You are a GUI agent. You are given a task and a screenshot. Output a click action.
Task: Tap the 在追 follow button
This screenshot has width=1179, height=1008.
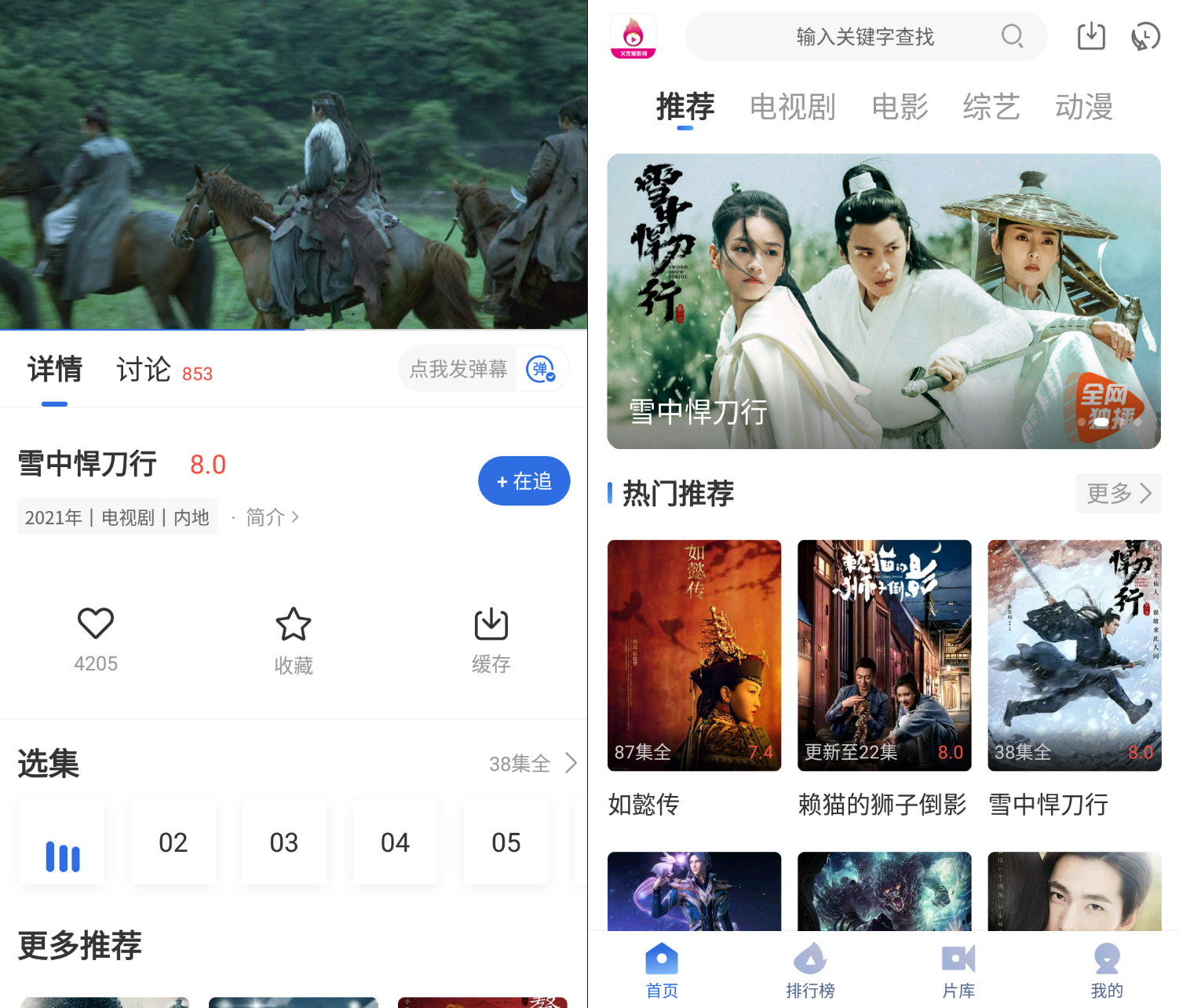pos(524,480)
